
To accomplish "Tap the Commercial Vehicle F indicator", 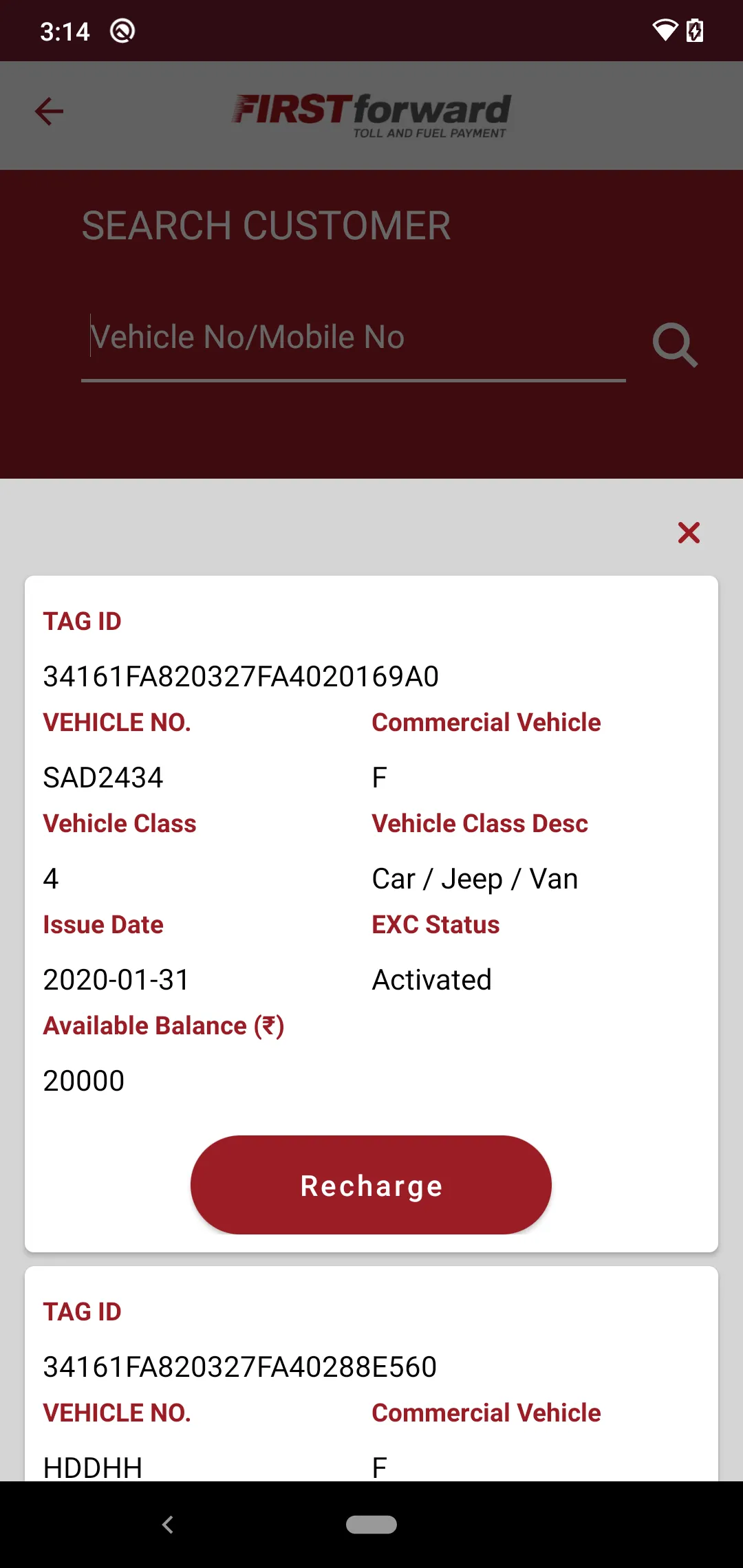I will click(379, 777).
